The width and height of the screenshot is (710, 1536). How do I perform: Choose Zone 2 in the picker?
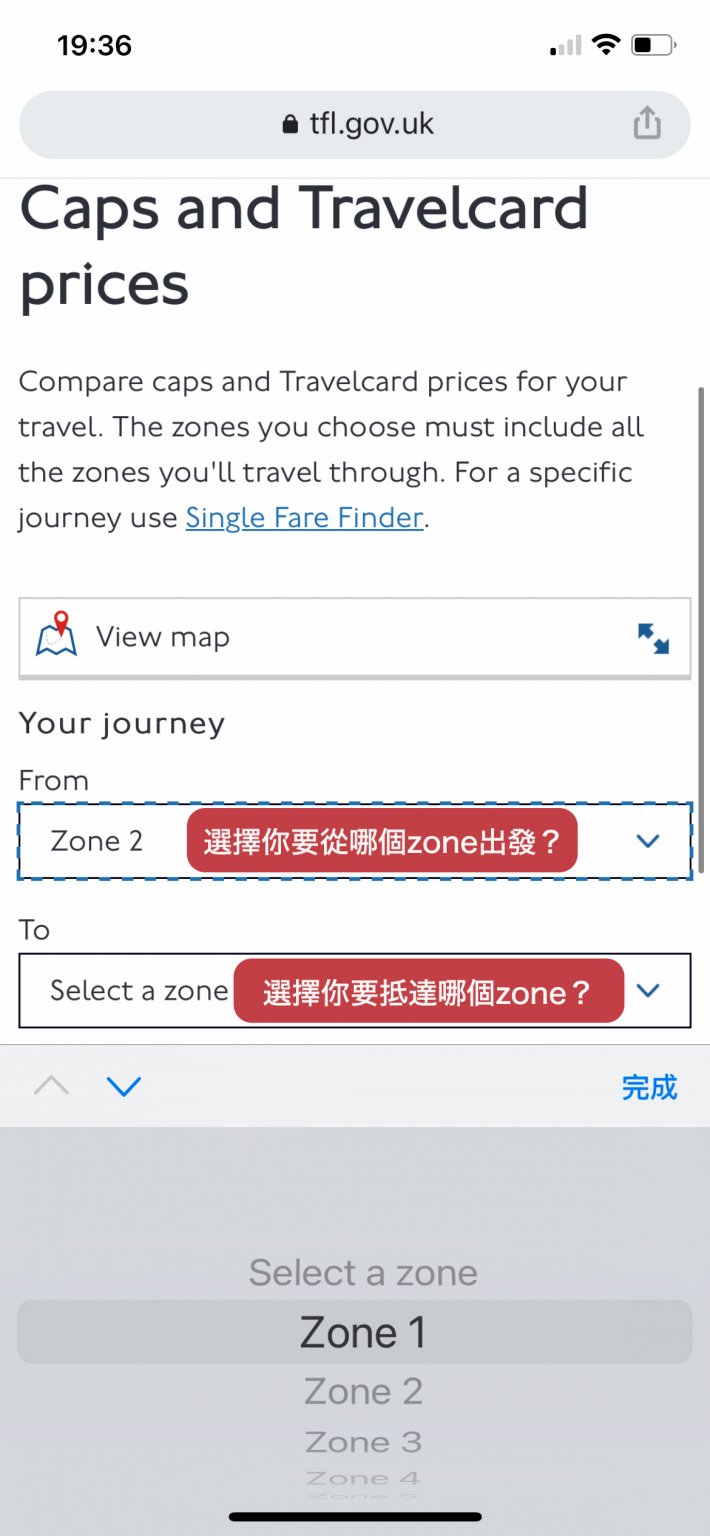pos(363,1391)
